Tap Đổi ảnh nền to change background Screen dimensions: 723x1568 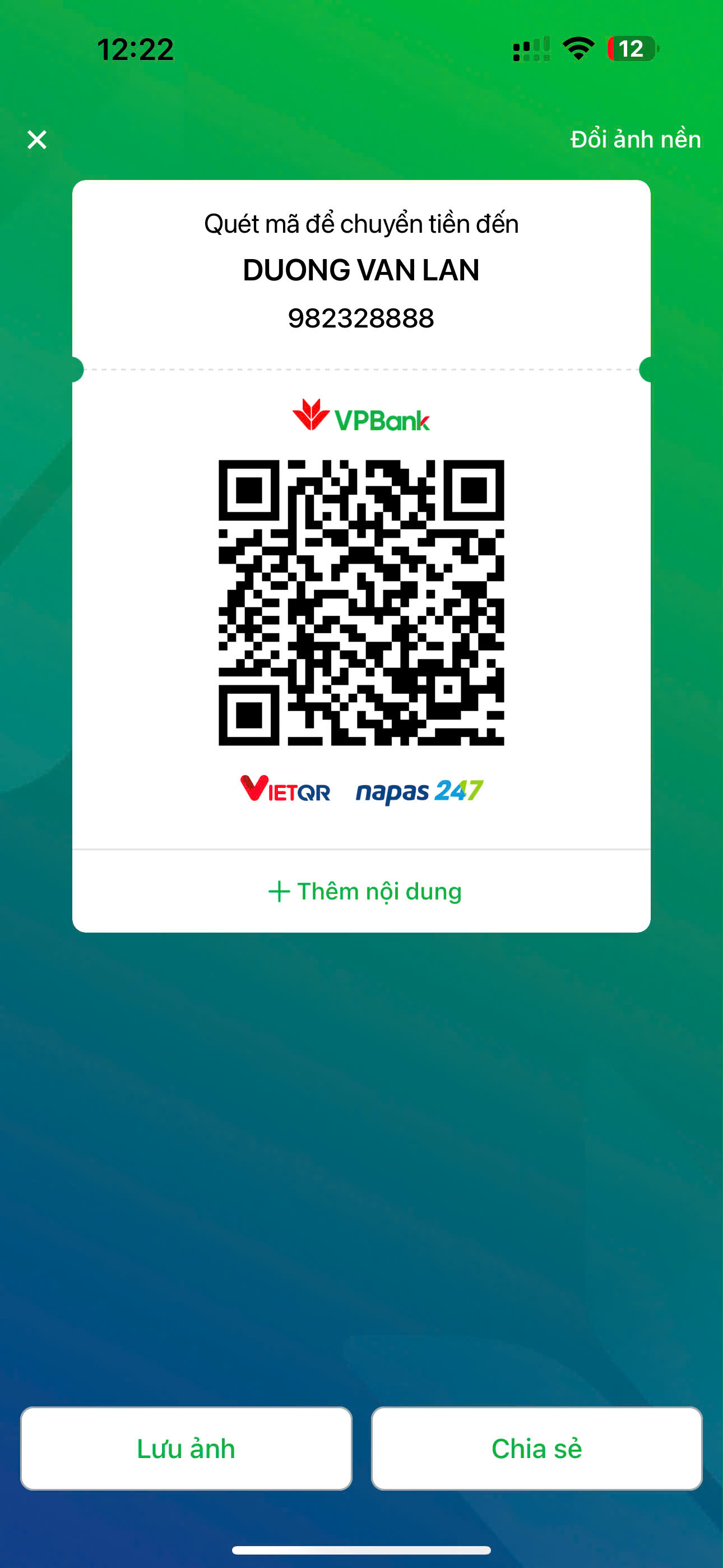point(636,139)
